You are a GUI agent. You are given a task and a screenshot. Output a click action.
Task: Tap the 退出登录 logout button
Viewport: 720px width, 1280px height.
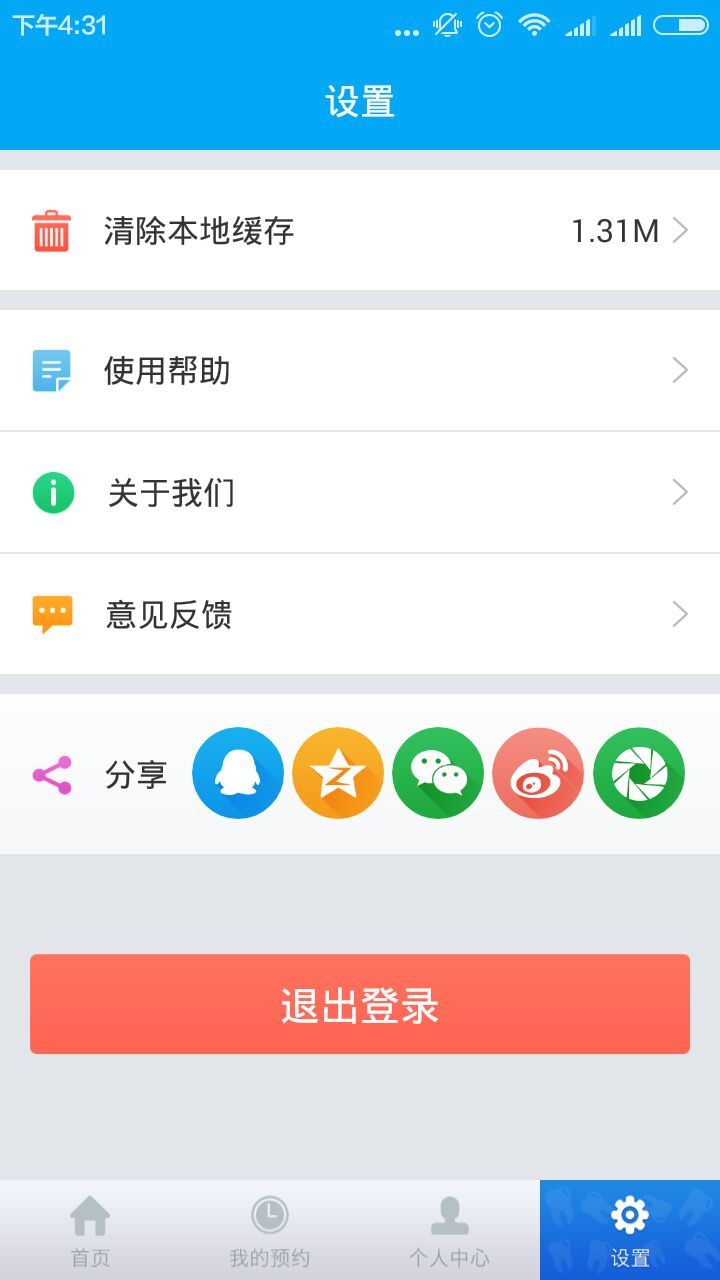pyautogui.click(x=360, y=1004)
